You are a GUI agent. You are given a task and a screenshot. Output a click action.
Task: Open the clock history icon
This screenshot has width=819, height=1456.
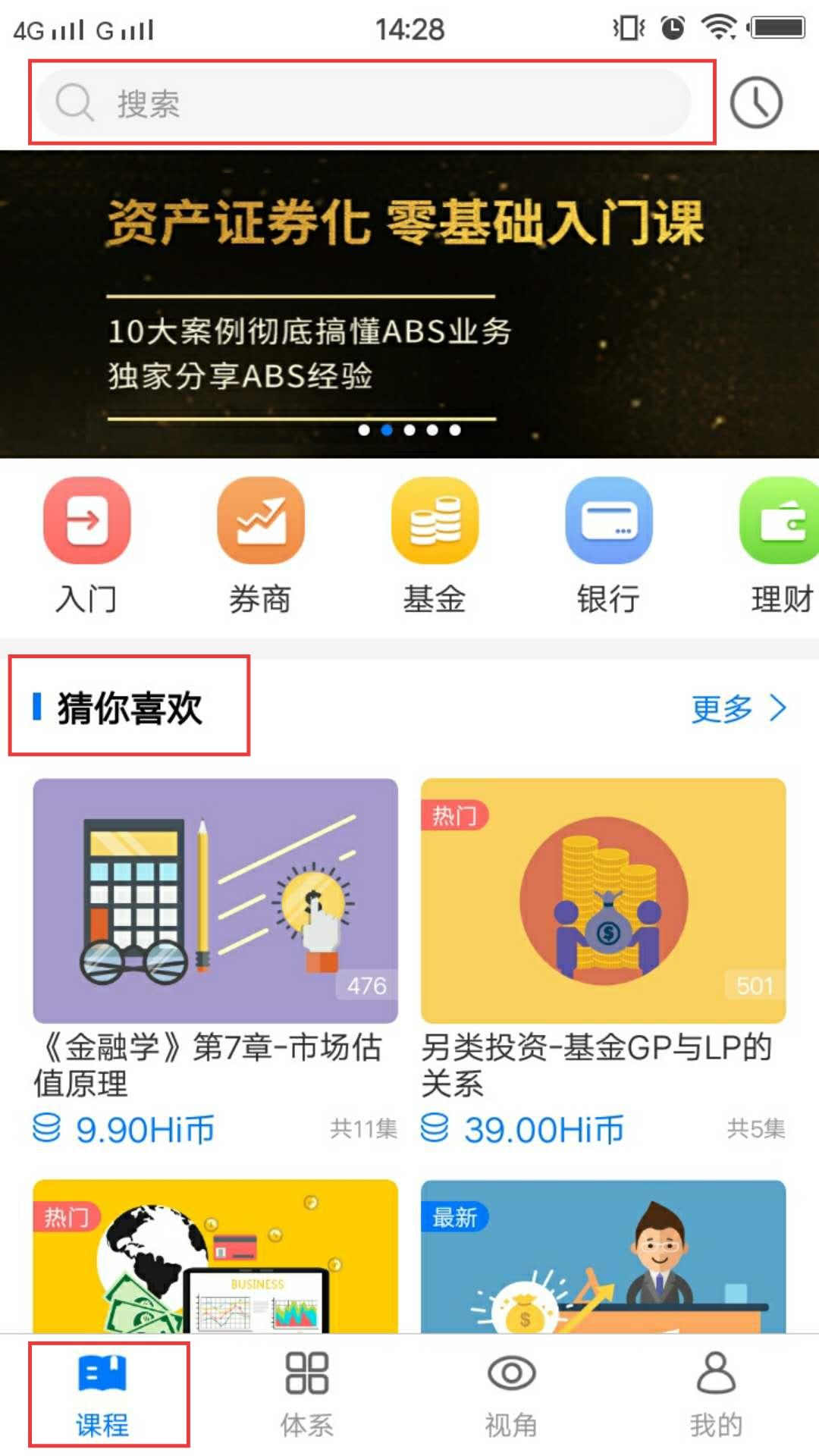click(x=755, y=102)
